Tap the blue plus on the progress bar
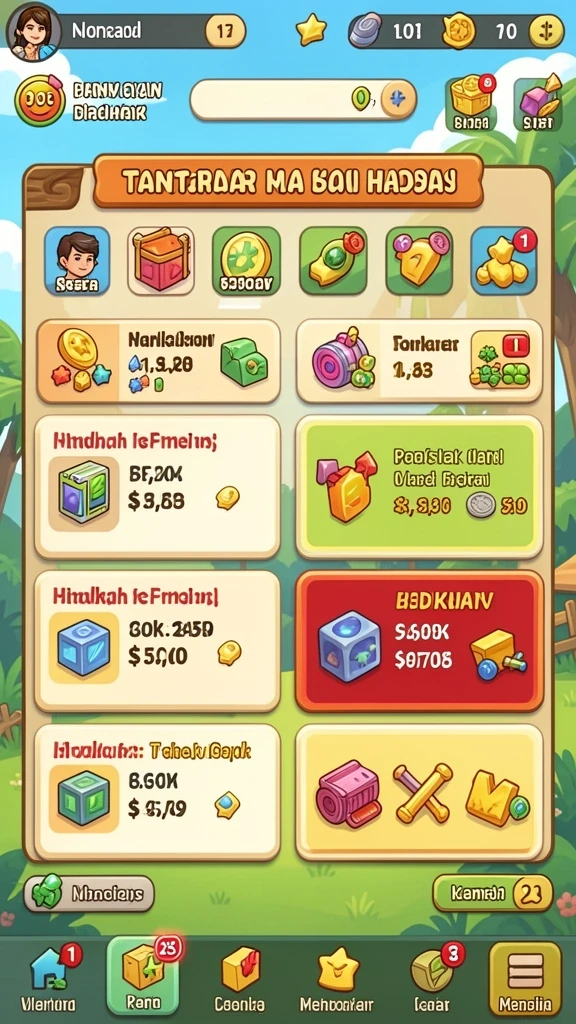Viewport: 576px width, 1024px height. click(x=397, y=99)
